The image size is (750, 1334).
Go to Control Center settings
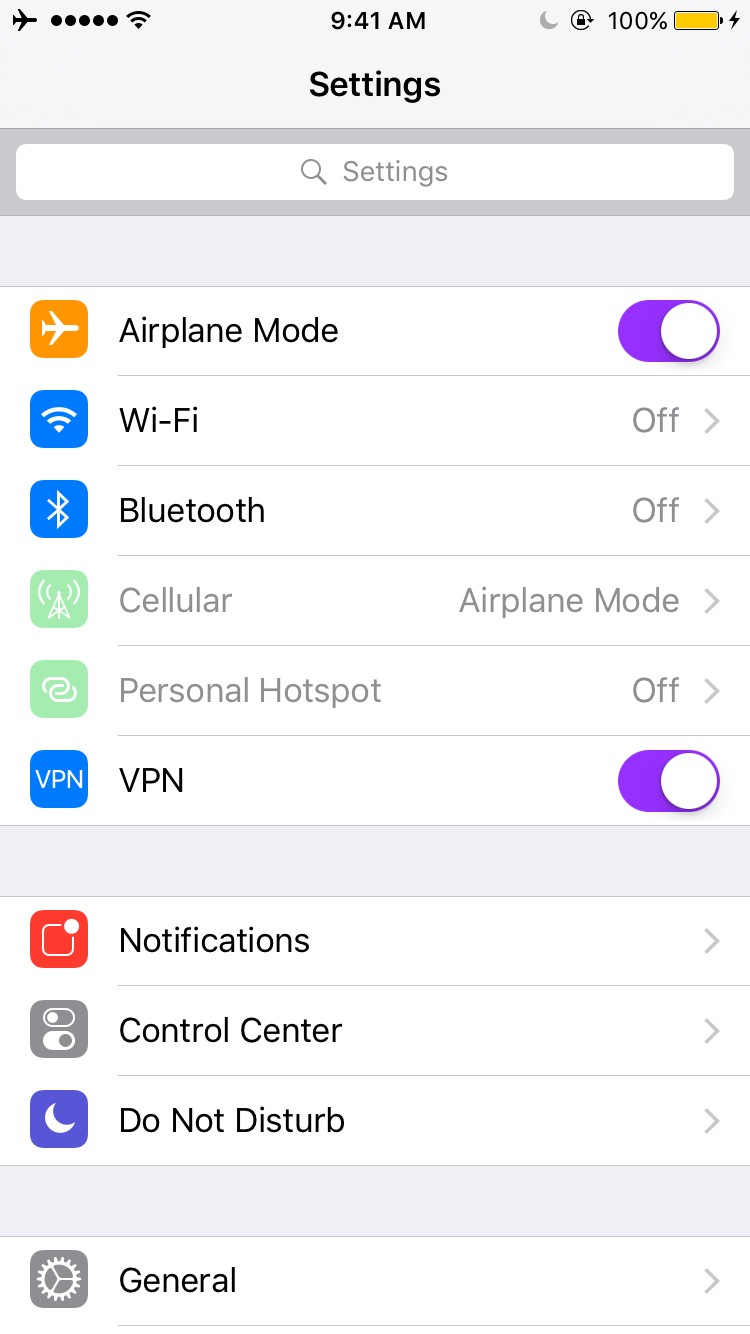(x=375, y=1031)
